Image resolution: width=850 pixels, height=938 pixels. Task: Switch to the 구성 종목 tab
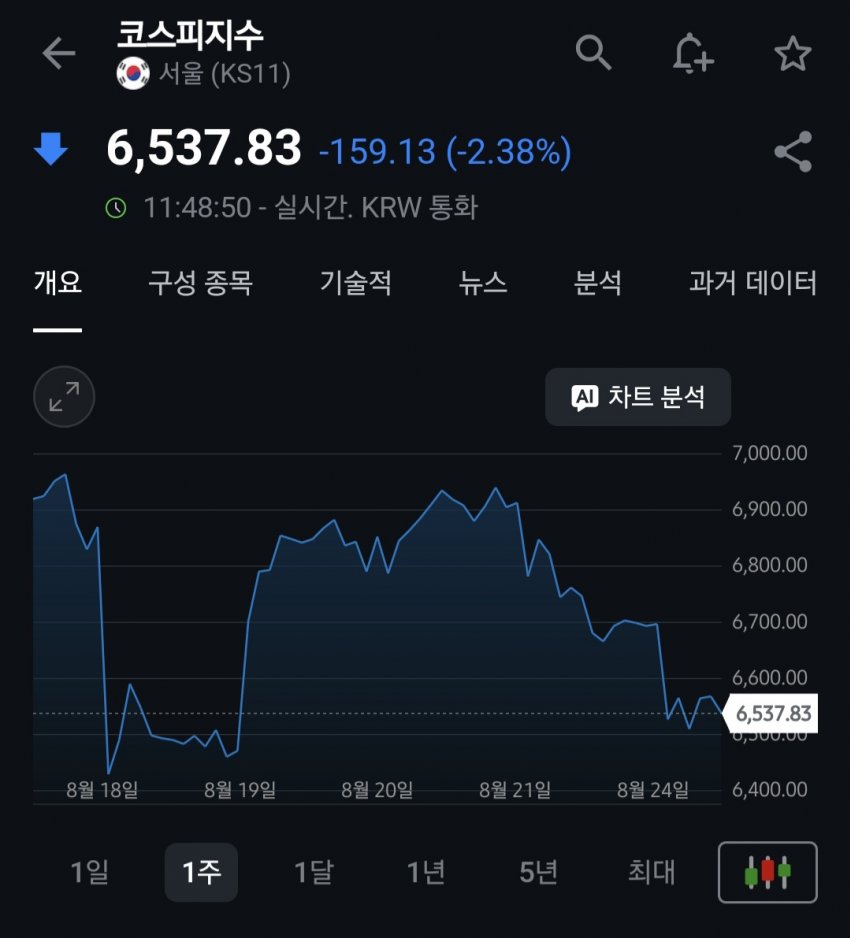200,282
